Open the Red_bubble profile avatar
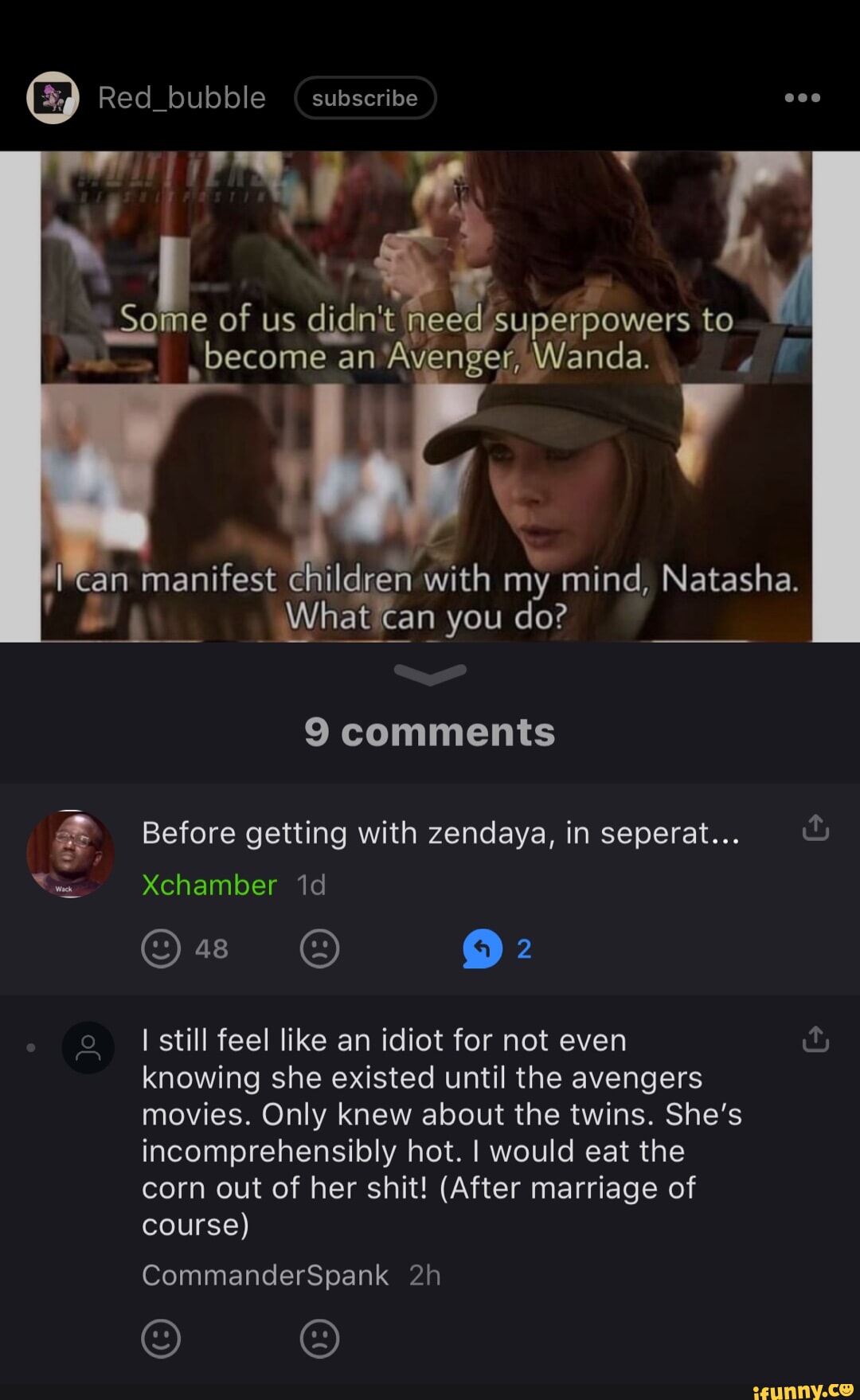The width and height of the screenshot is (860, 1400). [x=54, y=97]
